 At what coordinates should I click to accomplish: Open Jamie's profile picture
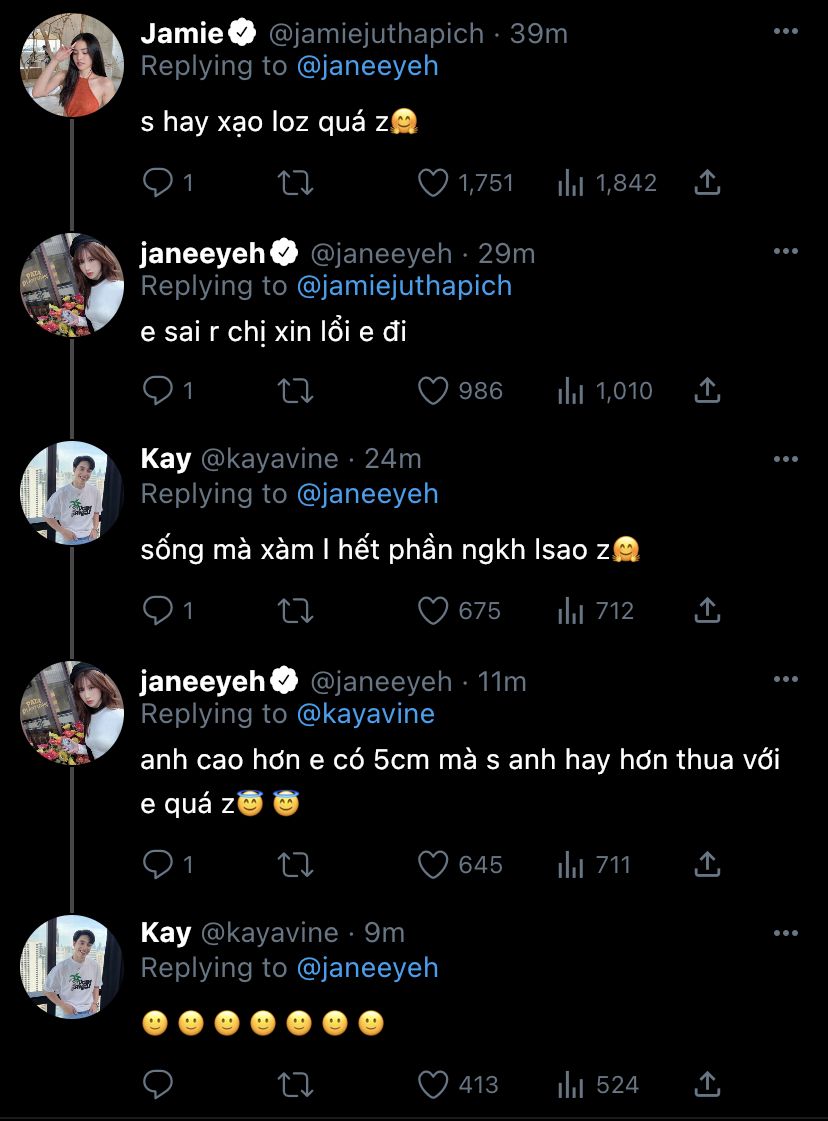72,66
